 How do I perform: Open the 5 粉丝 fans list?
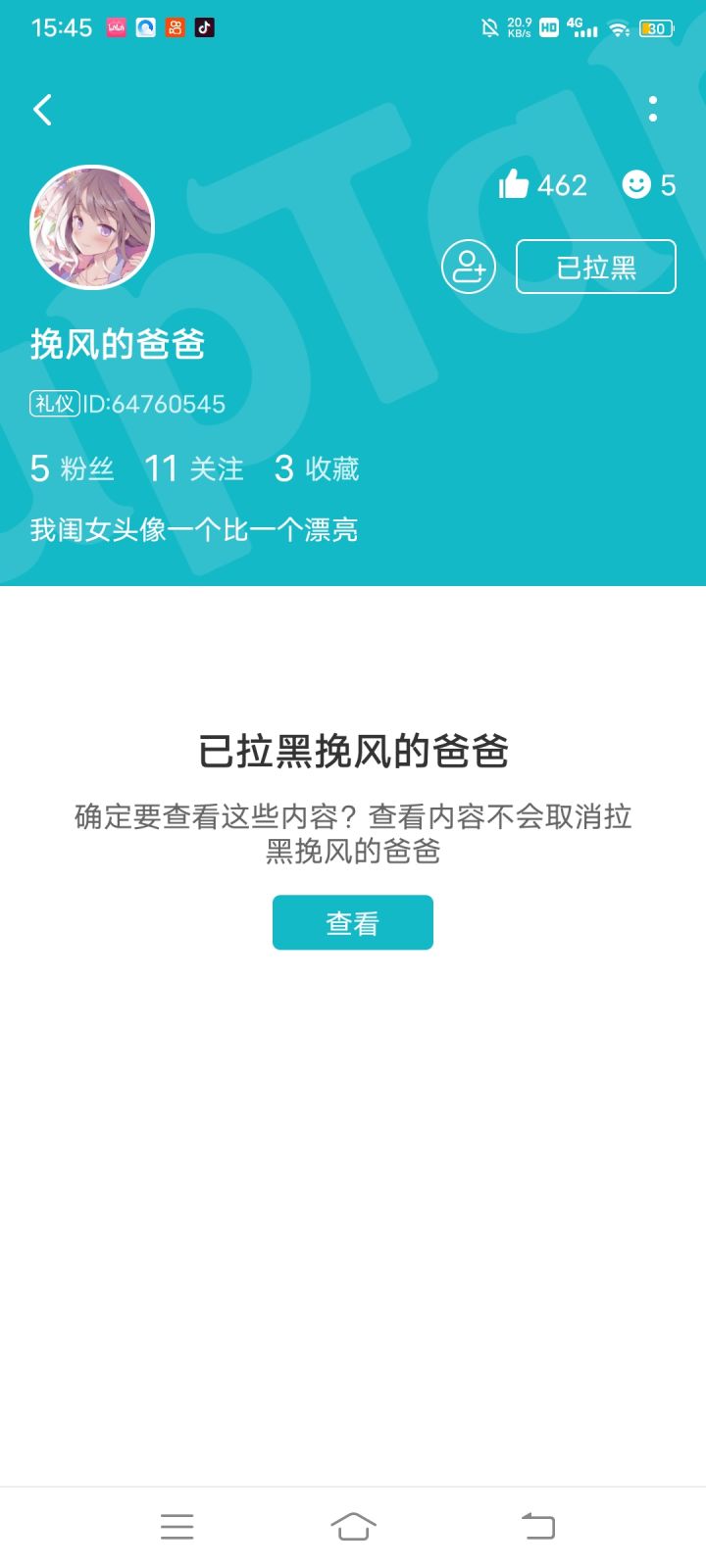coord(71,468)
